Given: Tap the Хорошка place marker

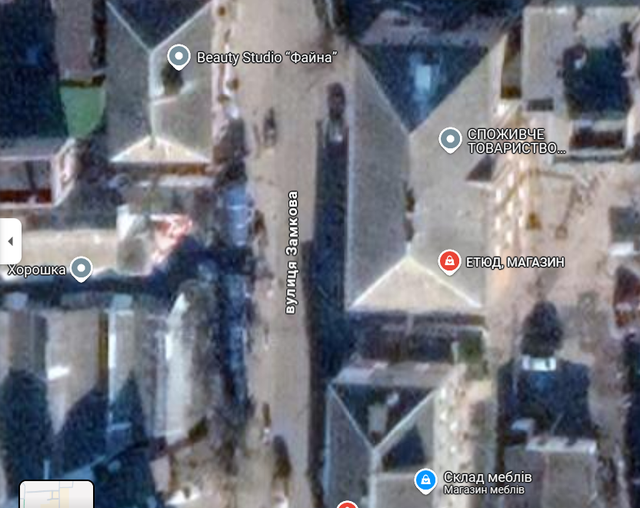Looking at the screenshot, I should coord(81,268).
